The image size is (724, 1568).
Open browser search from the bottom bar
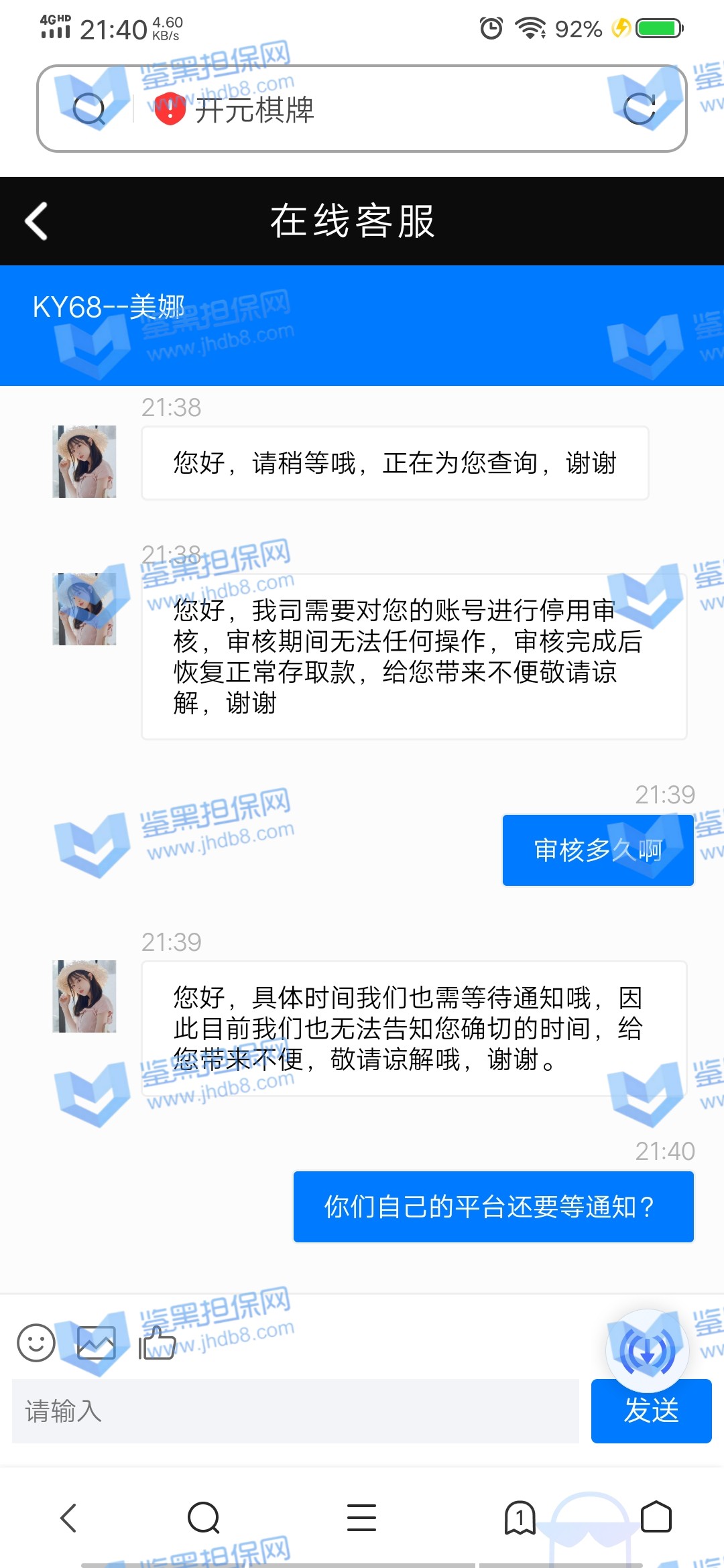pos(204,1518)
